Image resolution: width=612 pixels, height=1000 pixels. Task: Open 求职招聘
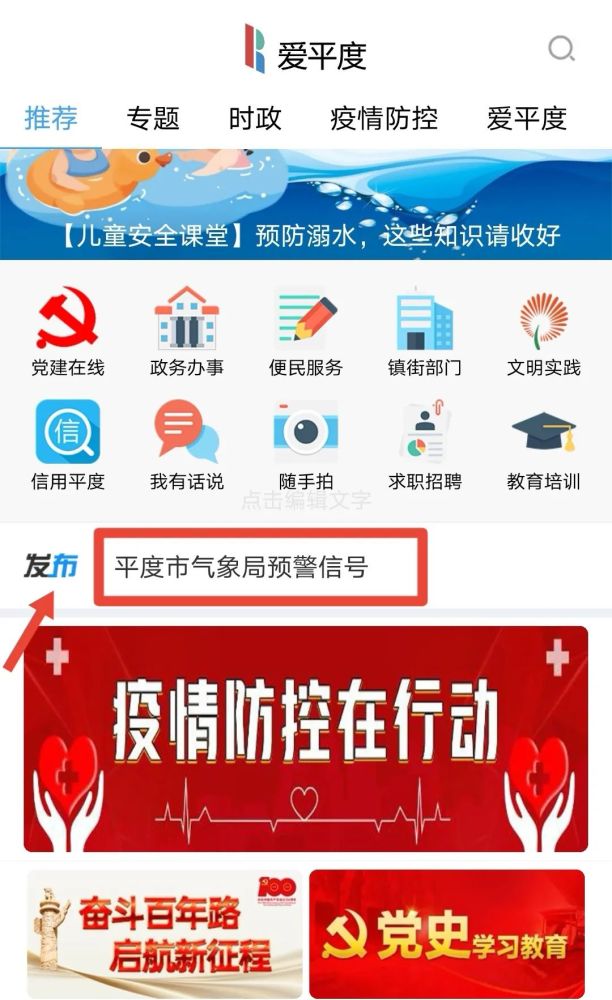425,446
